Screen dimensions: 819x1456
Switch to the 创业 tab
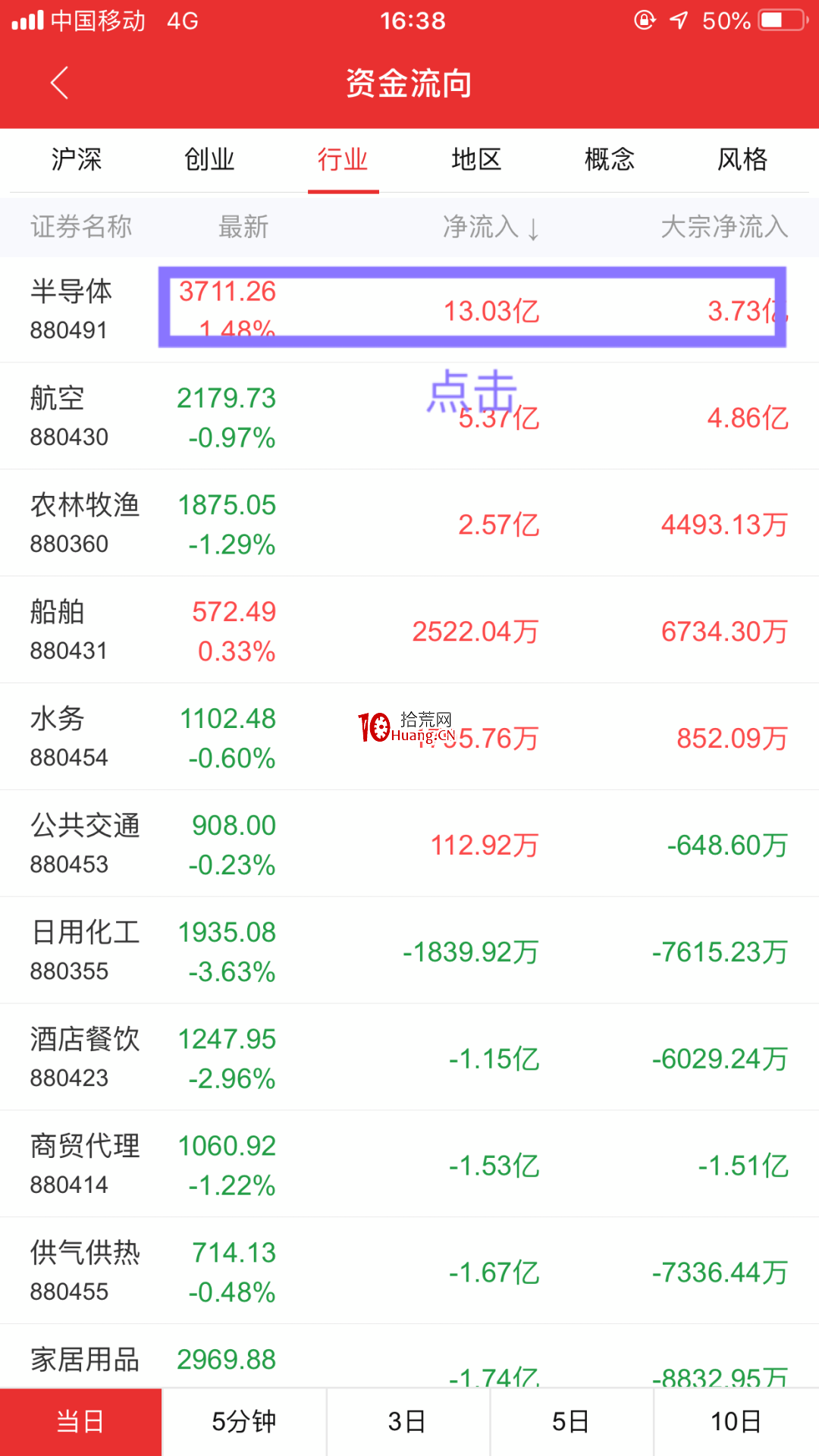point(209,159)
